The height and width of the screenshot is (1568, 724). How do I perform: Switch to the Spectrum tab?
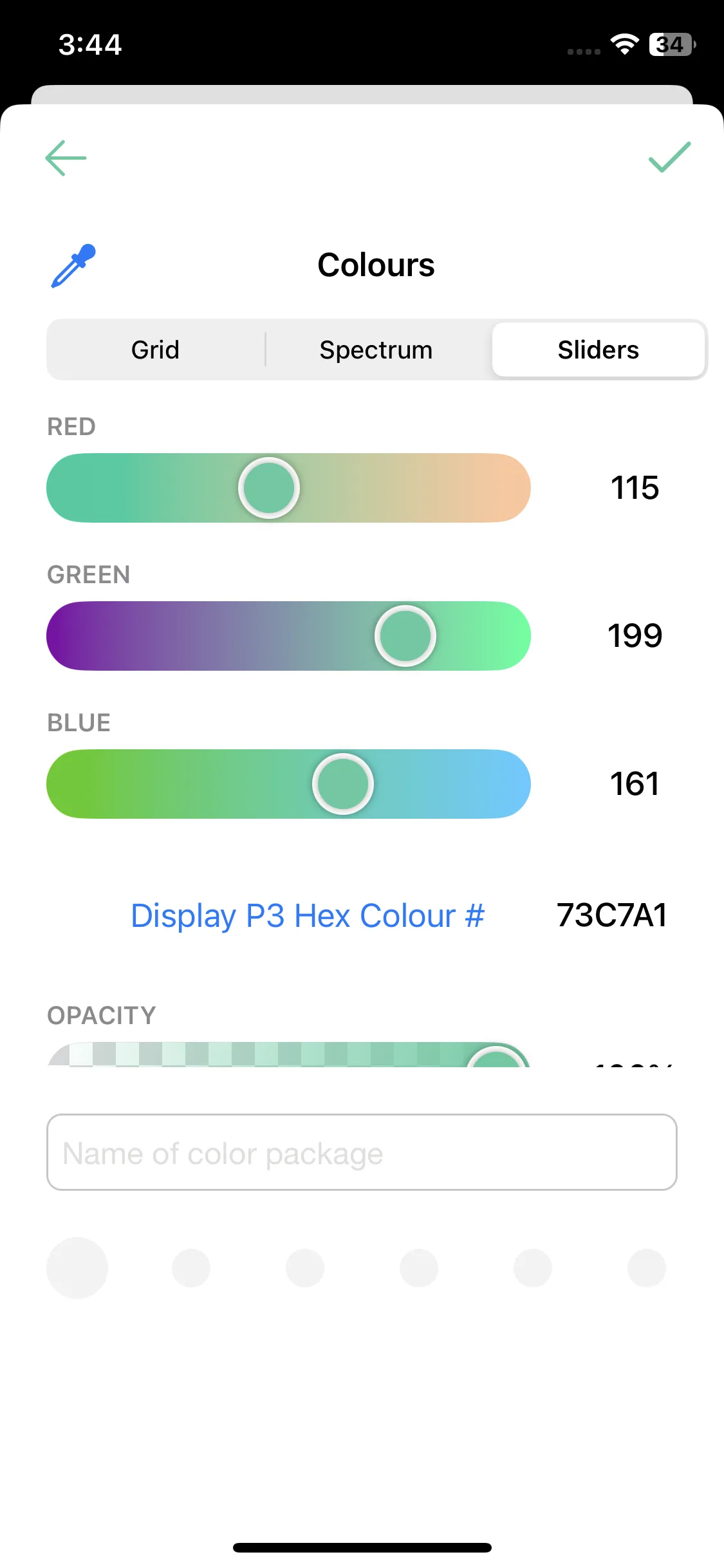tap(376, 350)
